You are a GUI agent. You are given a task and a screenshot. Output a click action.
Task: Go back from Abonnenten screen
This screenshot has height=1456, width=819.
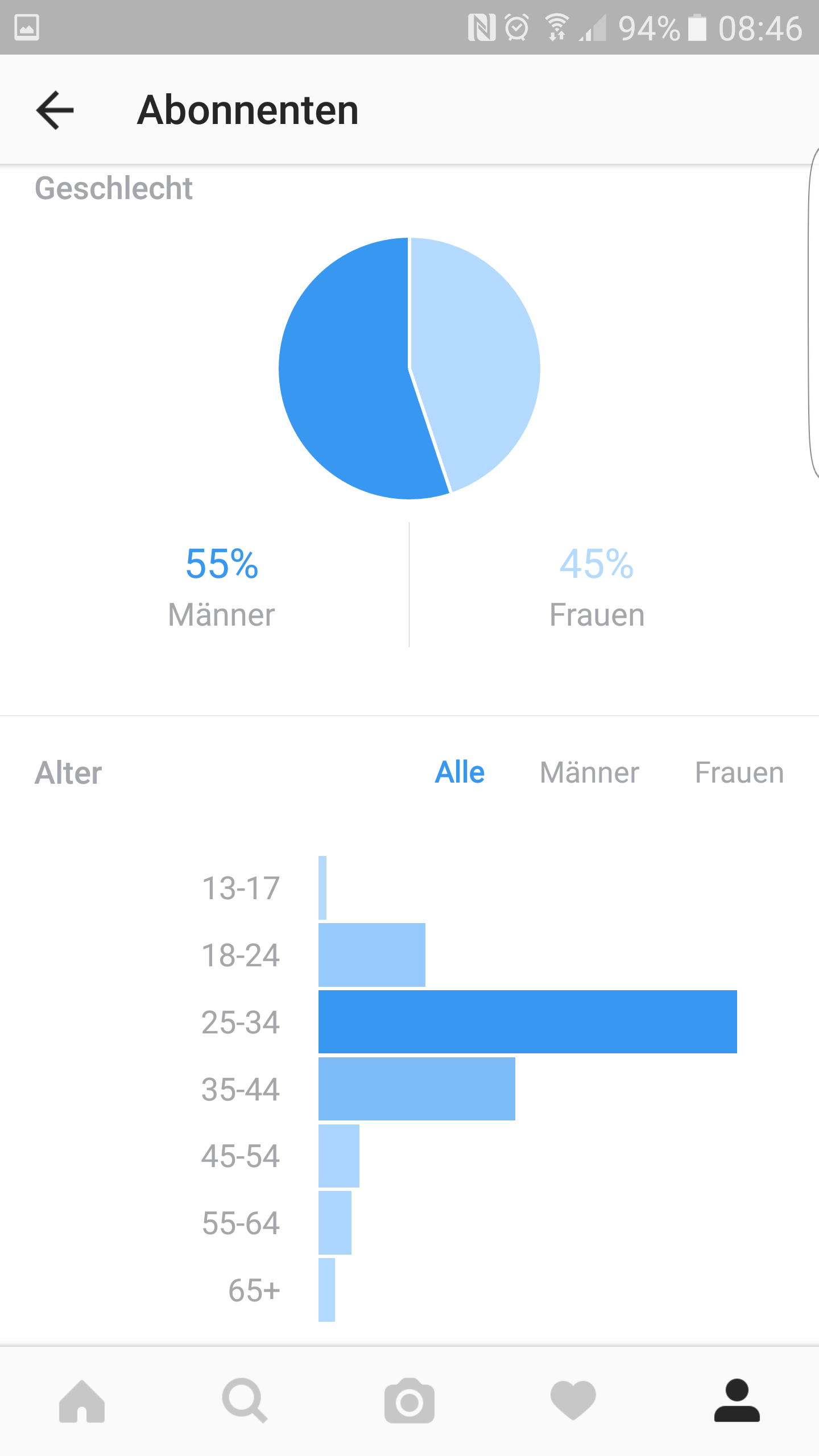coord(55,110)
